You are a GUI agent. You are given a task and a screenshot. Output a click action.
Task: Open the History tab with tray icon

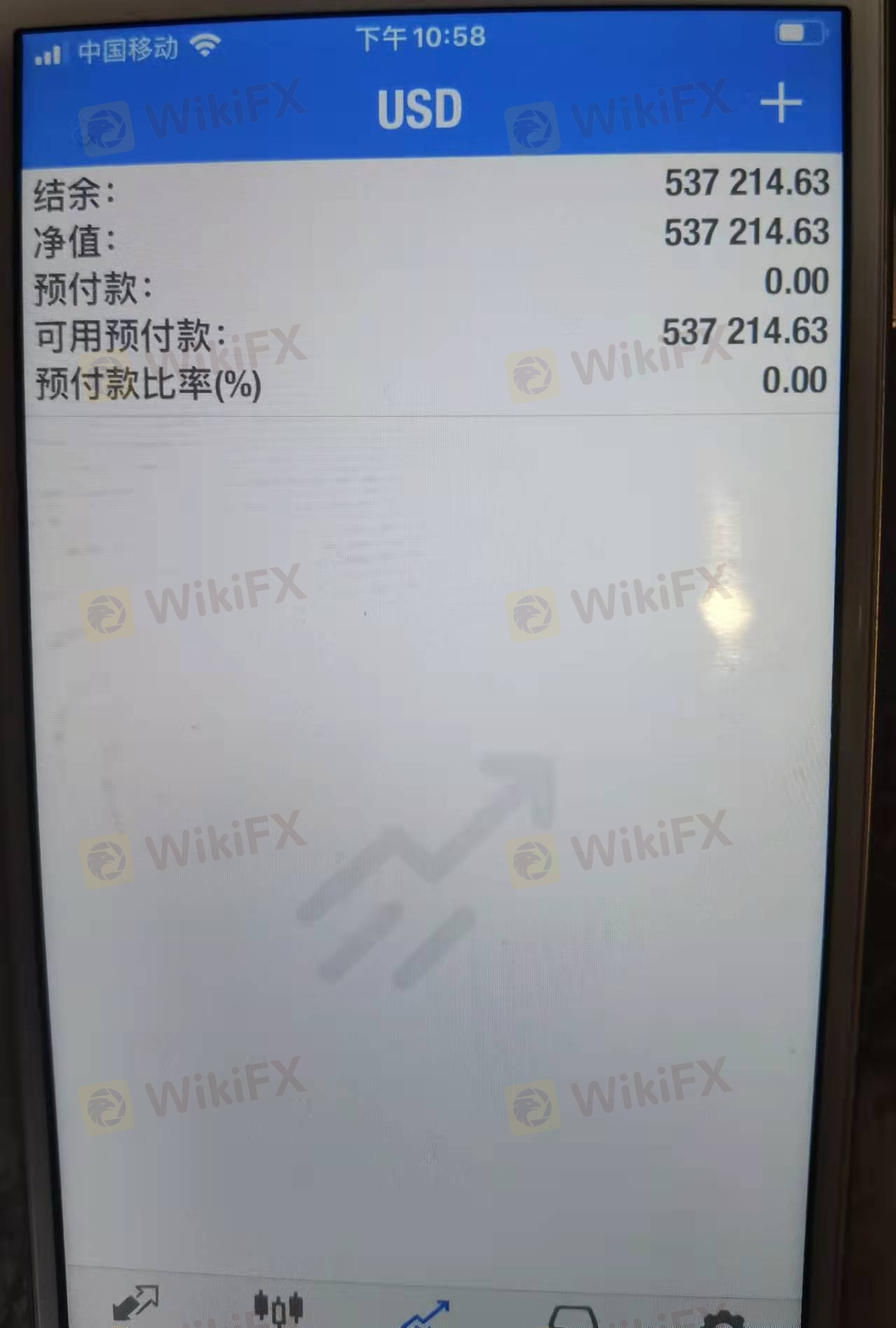tap(573, 1315)
